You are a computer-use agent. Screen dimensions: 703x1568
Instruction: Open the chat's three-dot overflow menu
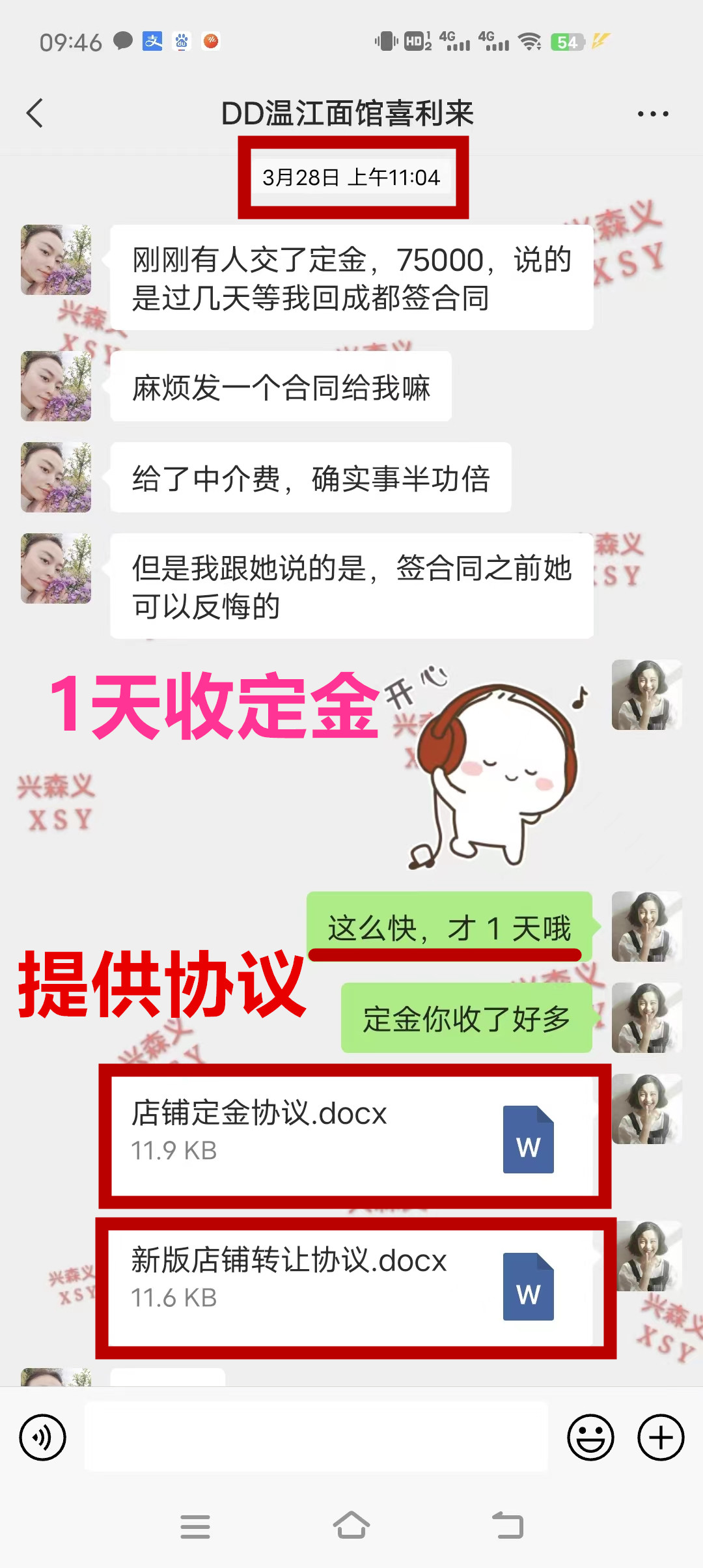653,114
